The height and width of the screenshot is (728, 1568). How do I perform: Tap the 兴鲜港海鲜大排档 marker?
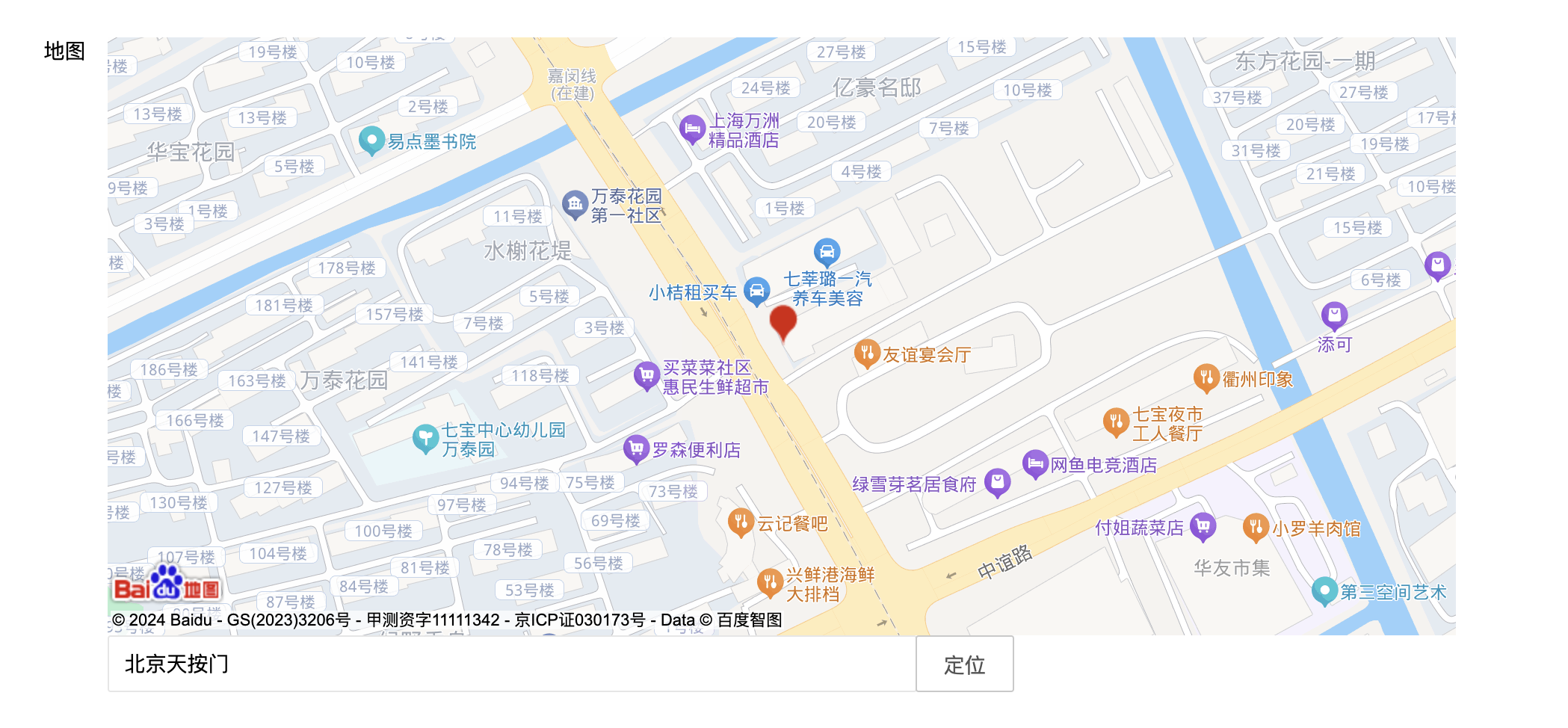[770, 582]
